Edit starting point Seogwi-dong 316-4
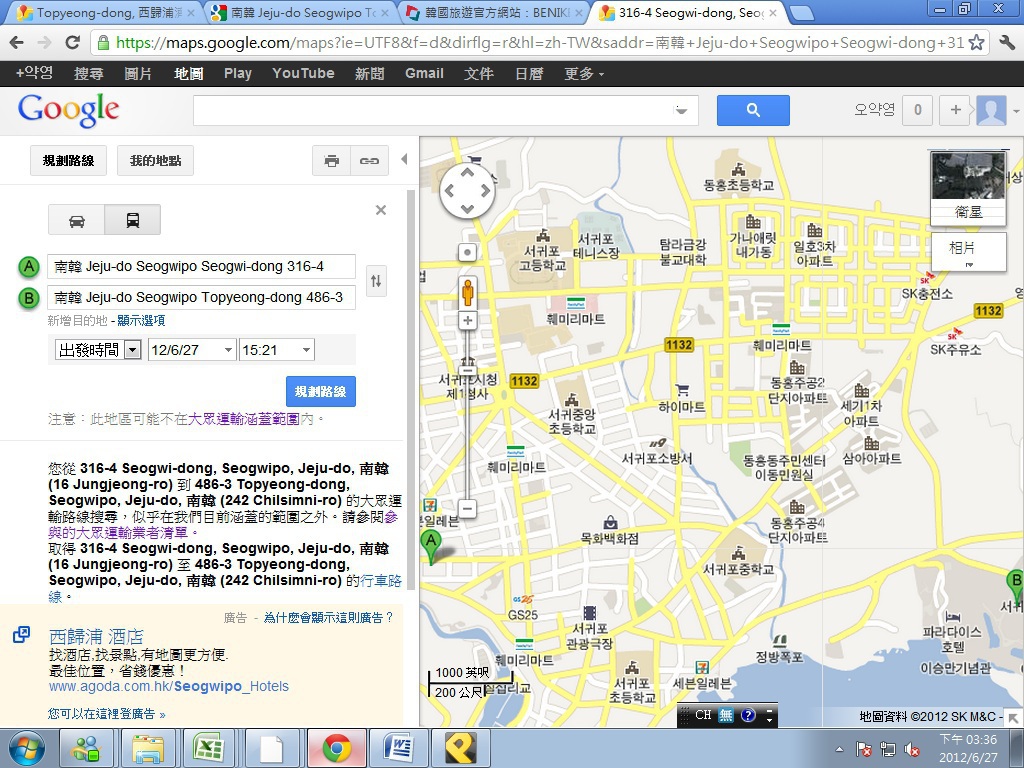 (200, 267)
